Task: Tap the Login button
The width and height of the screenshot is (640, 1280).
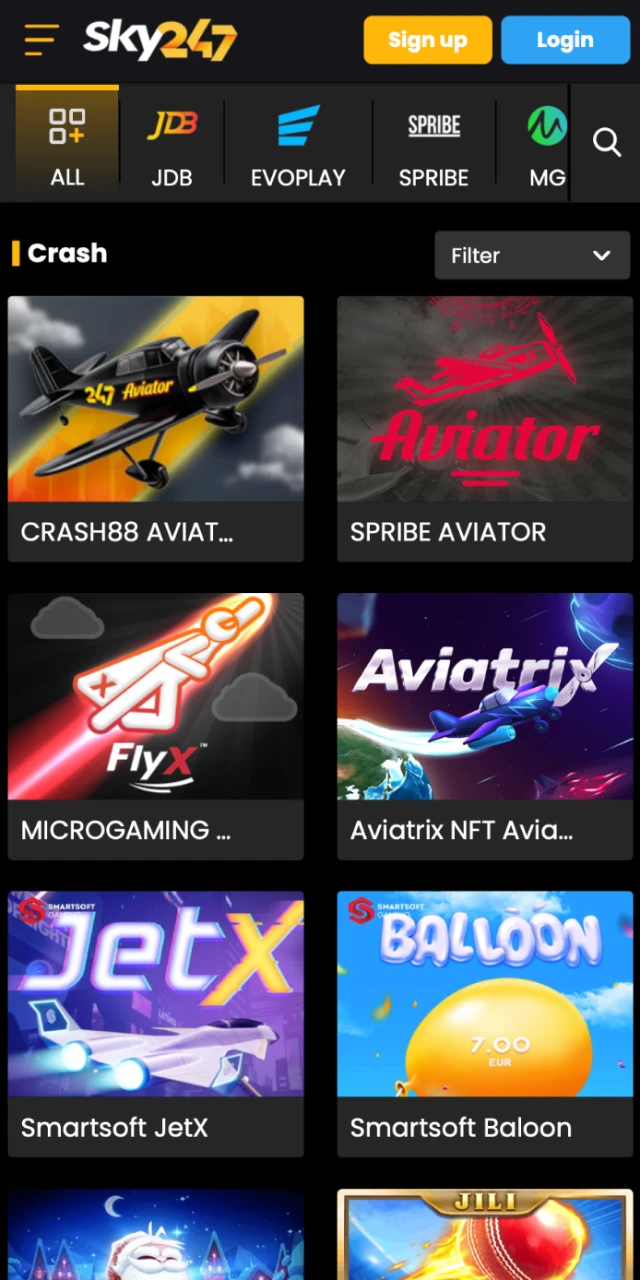Action: tap(565, 40)
